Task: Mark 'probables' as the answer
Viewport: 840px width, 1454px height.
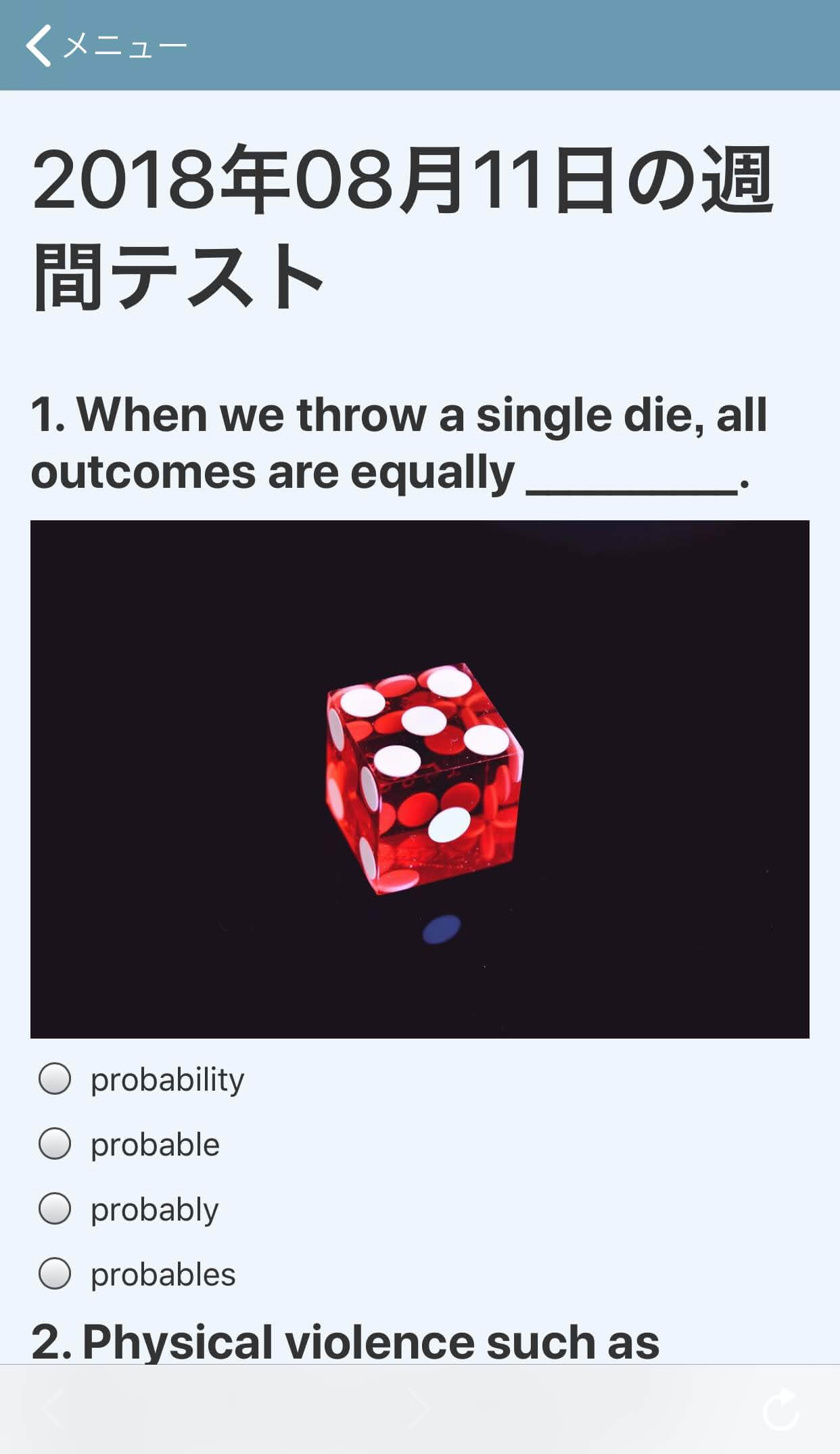Action: pos(55,1273)
